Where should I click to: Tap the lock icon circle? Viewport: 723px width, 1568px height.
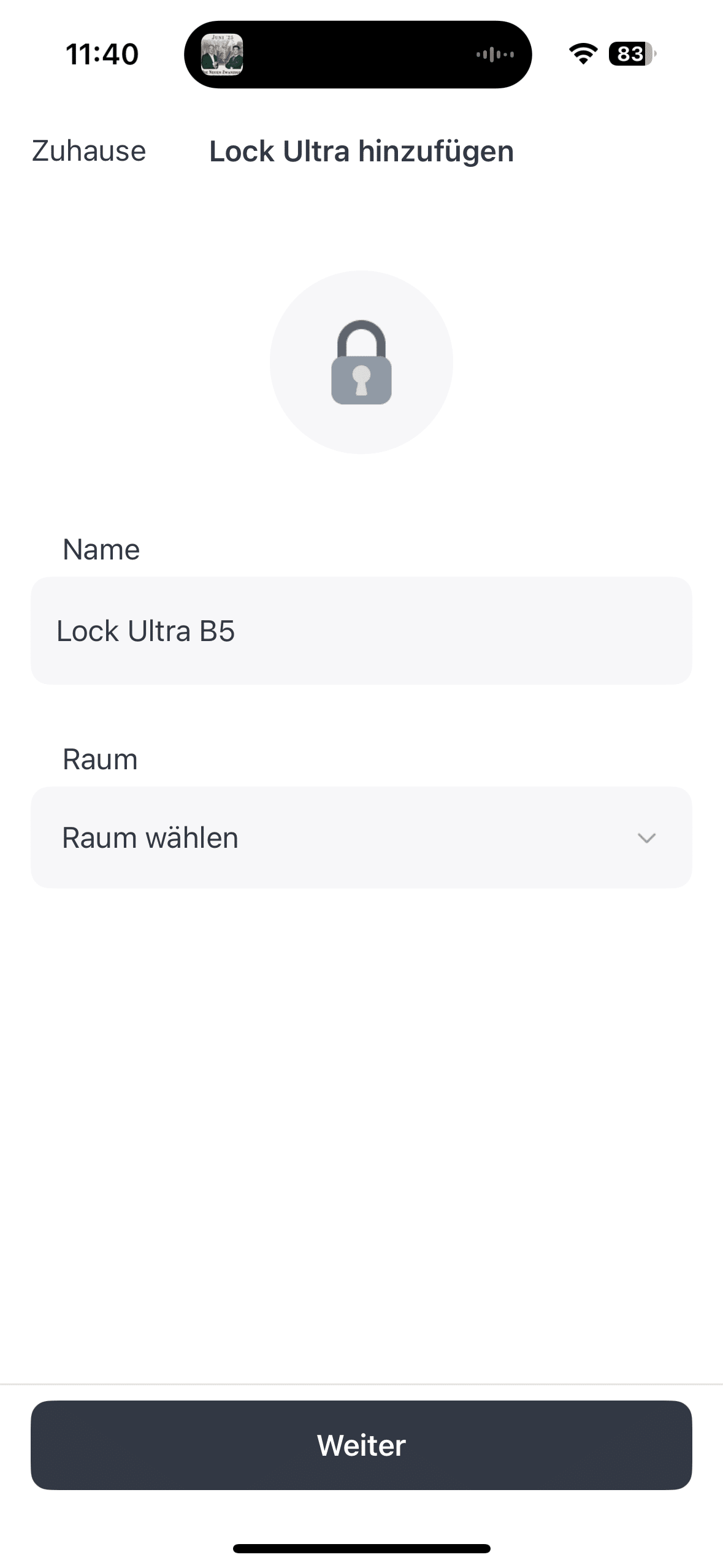(361, 362)
